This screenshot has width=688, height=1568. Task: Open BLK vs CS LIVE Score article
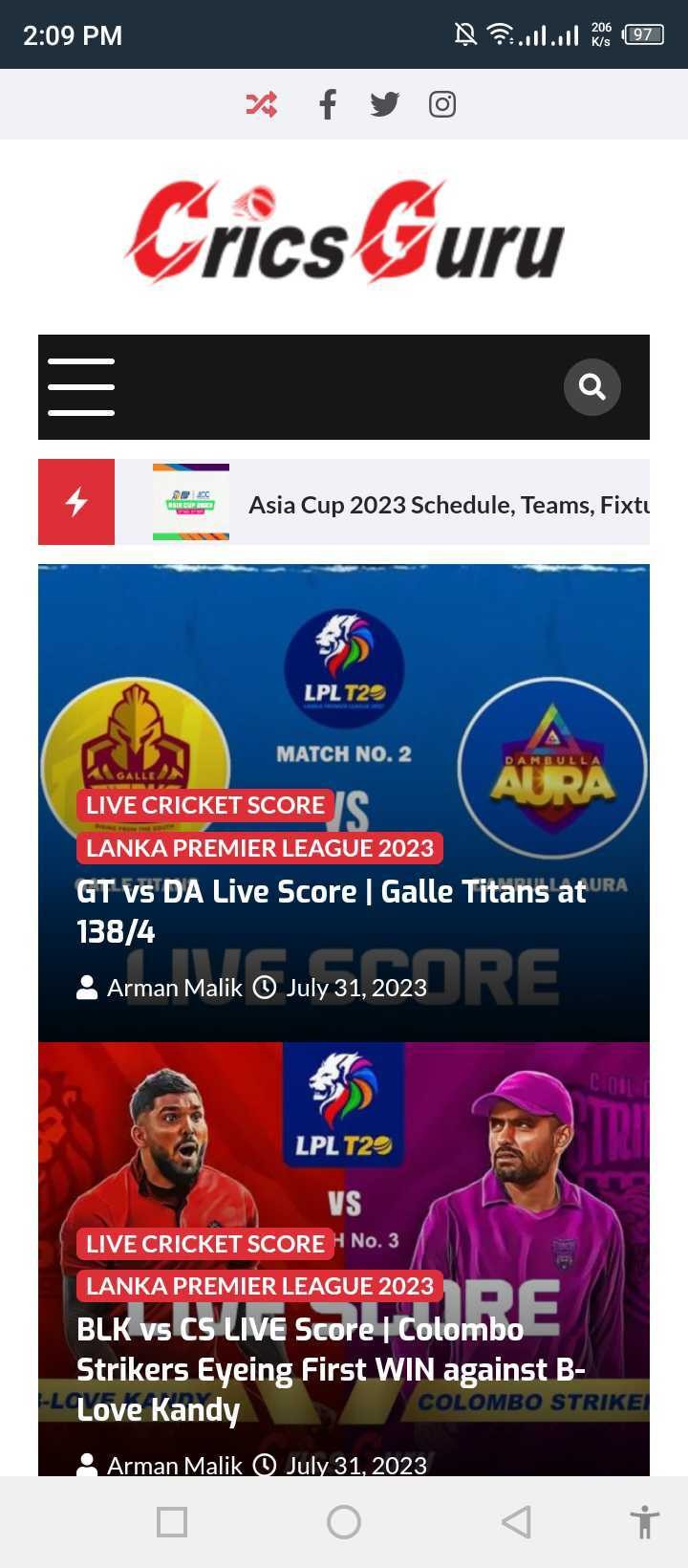point(331,1369)
